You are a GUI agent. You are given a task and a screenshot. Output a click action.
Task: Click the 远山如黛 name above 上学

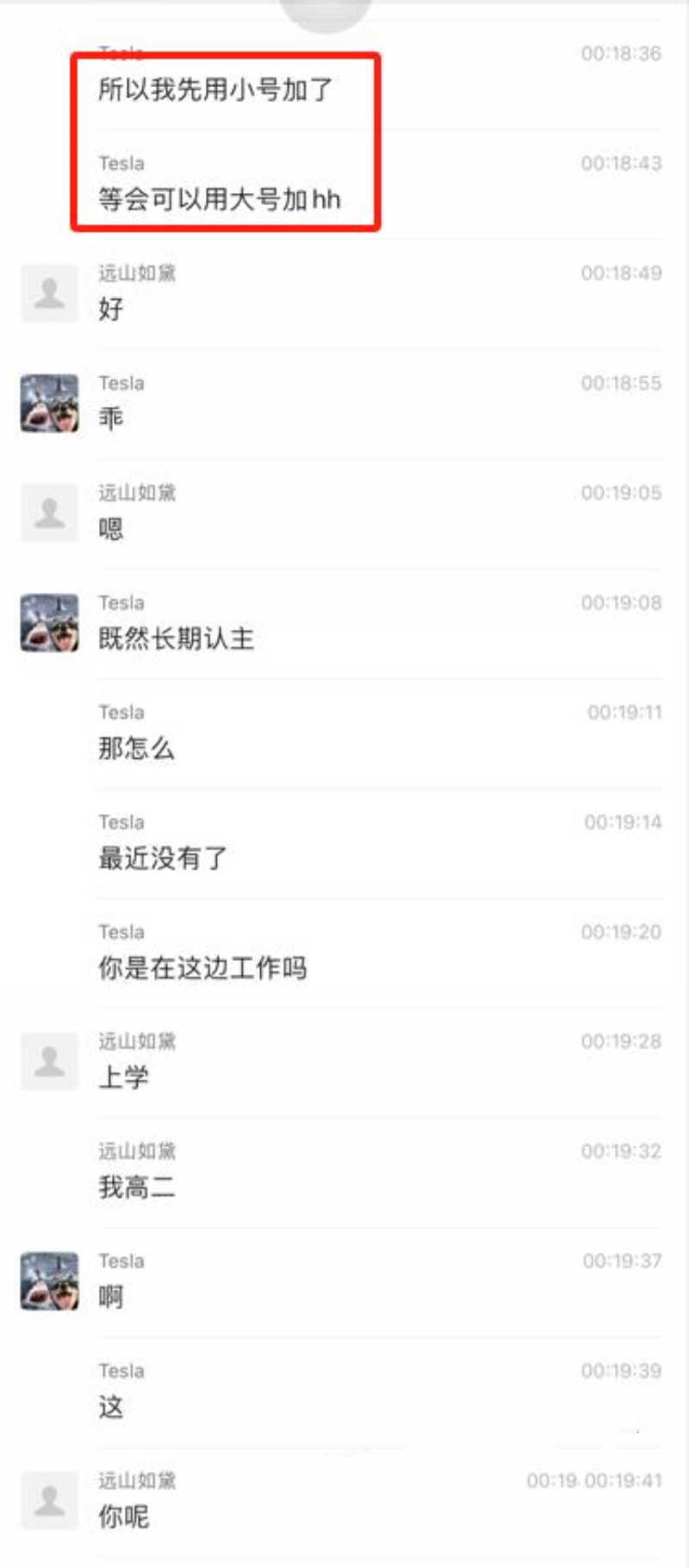136,1041
